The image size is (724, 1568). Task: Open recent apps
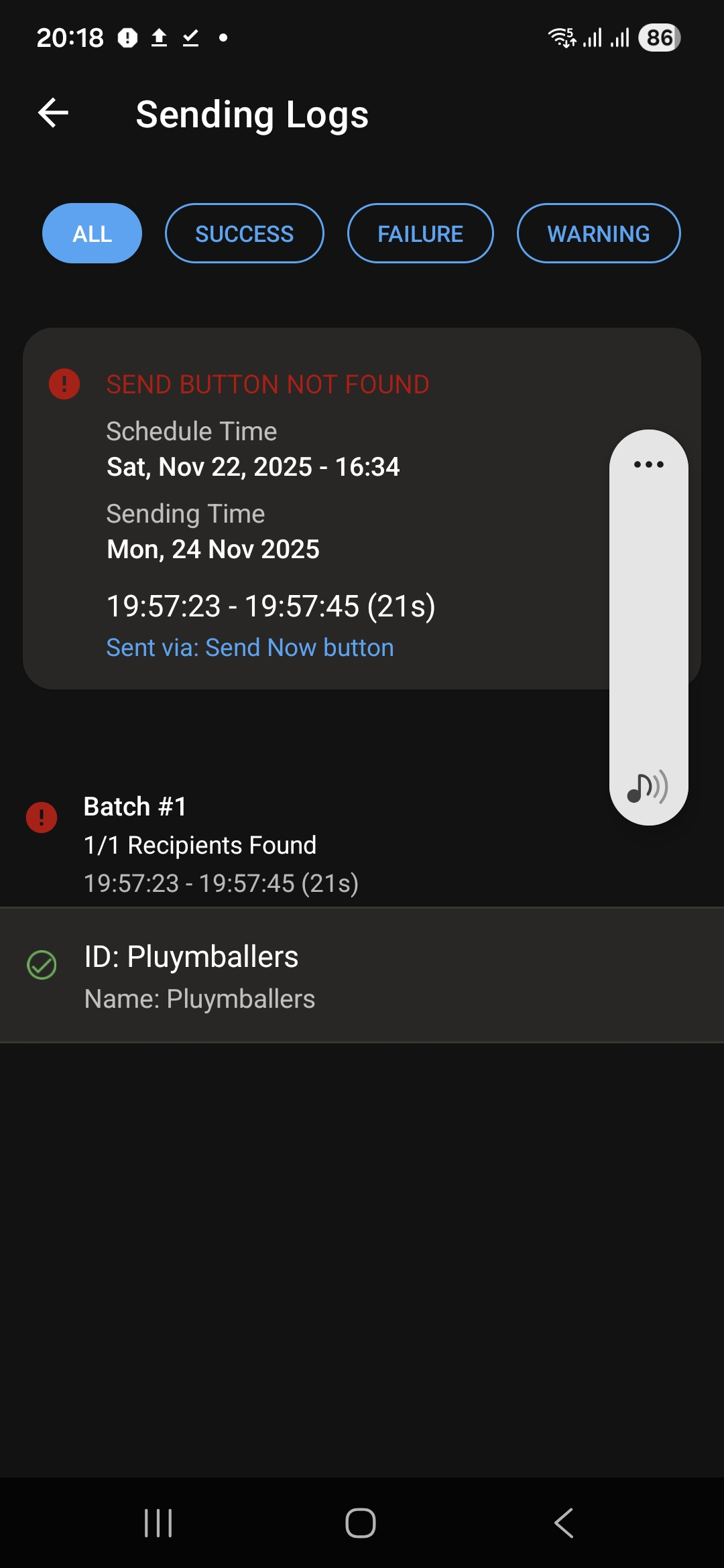pos(158,1522)
